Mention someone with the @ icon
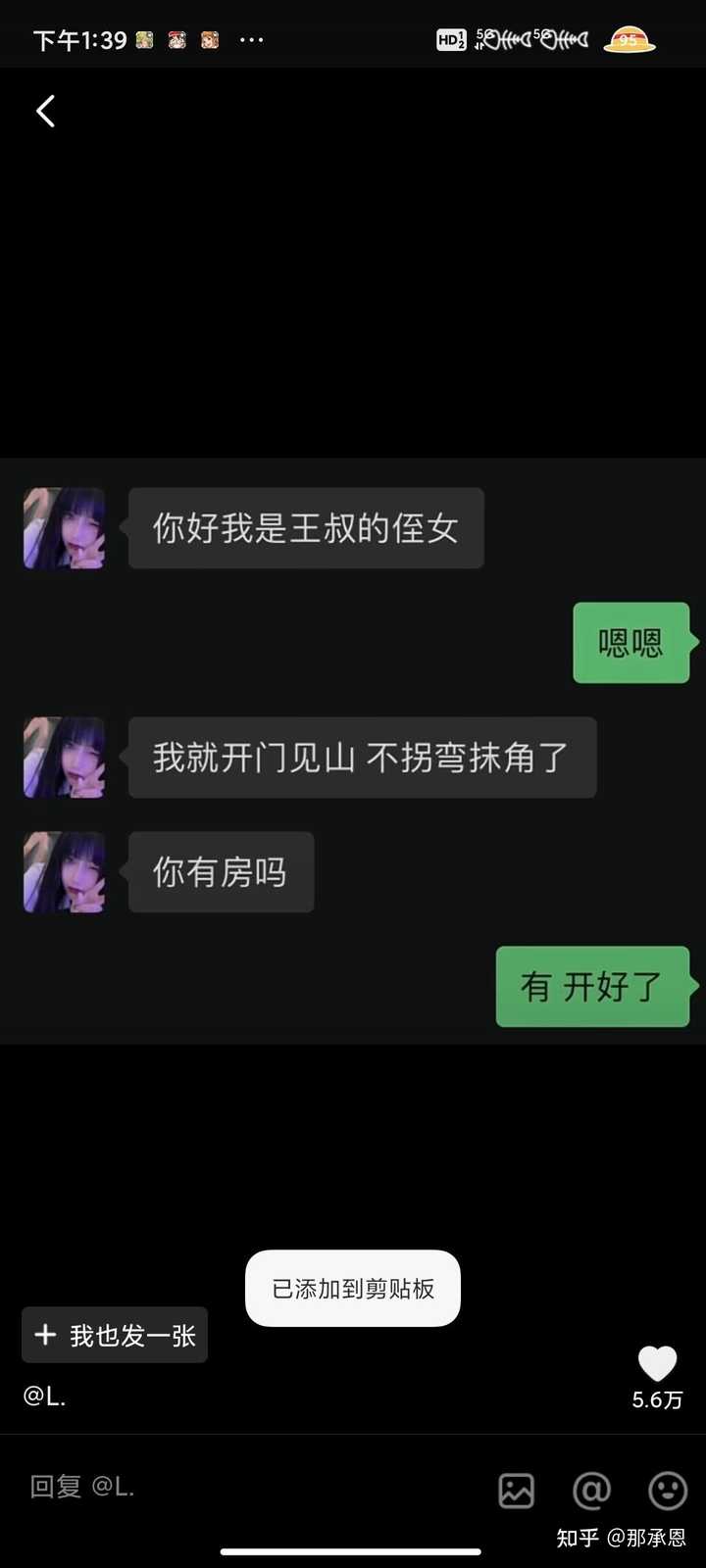Image resolution: width=706 pixels, height=1568 pixels. tap(591, 1491)
